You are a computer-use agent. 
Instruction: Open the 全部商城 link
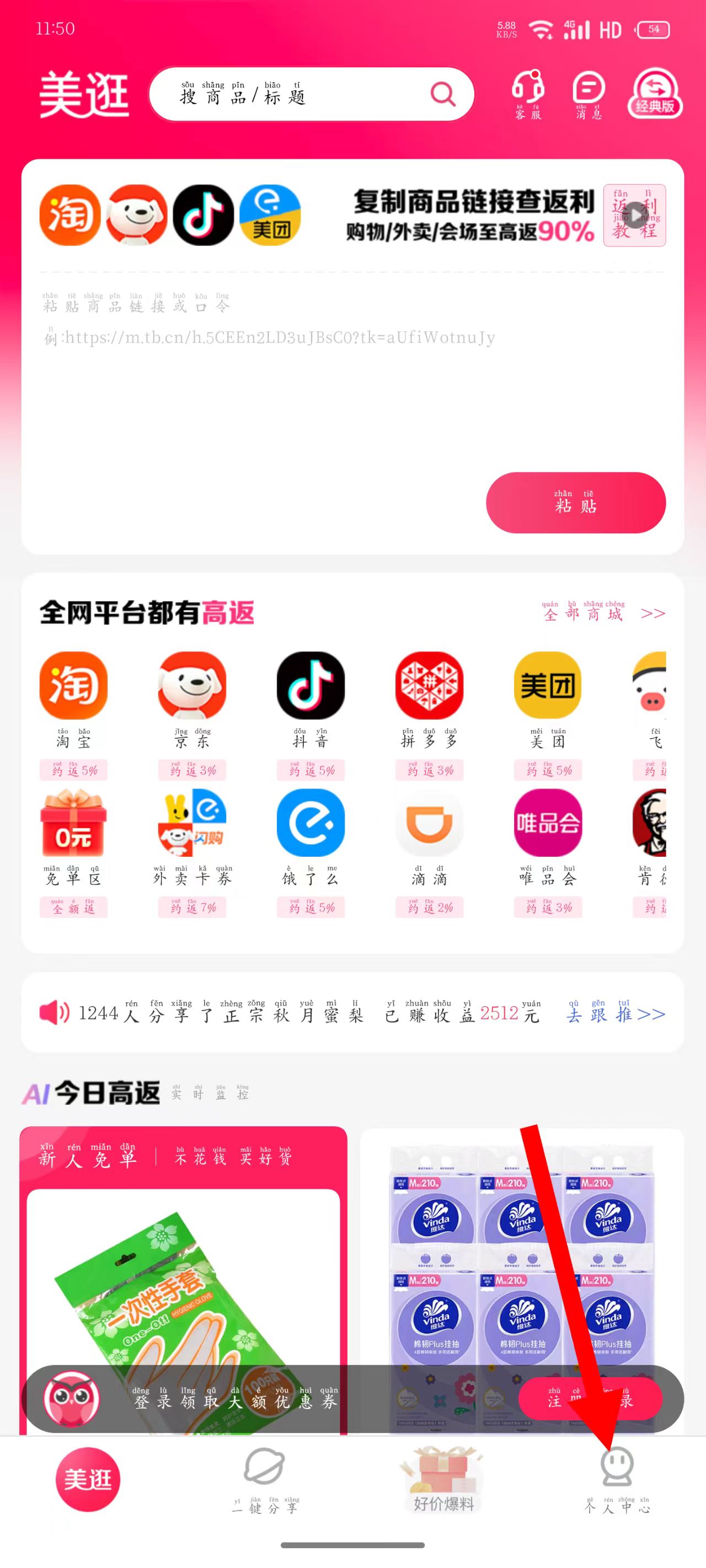click(x=603, y=613)
